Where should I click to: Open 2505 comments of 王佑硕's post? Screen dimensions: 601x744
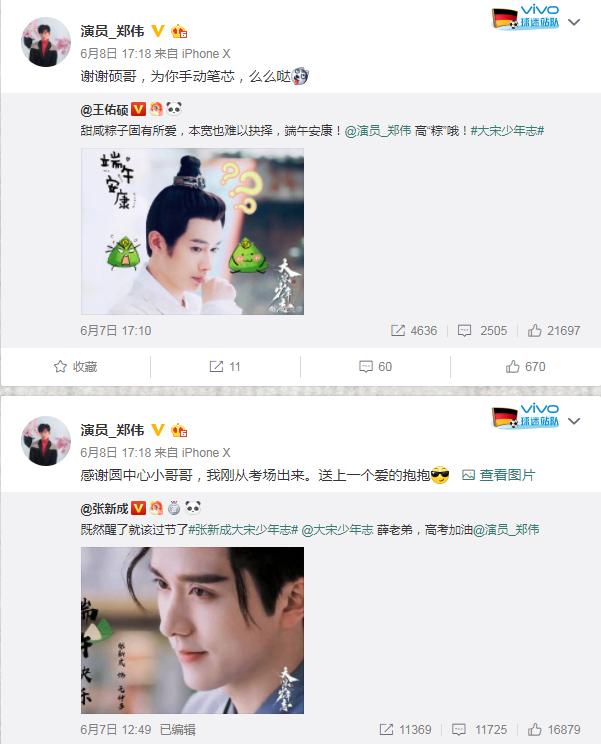[483, 330]
